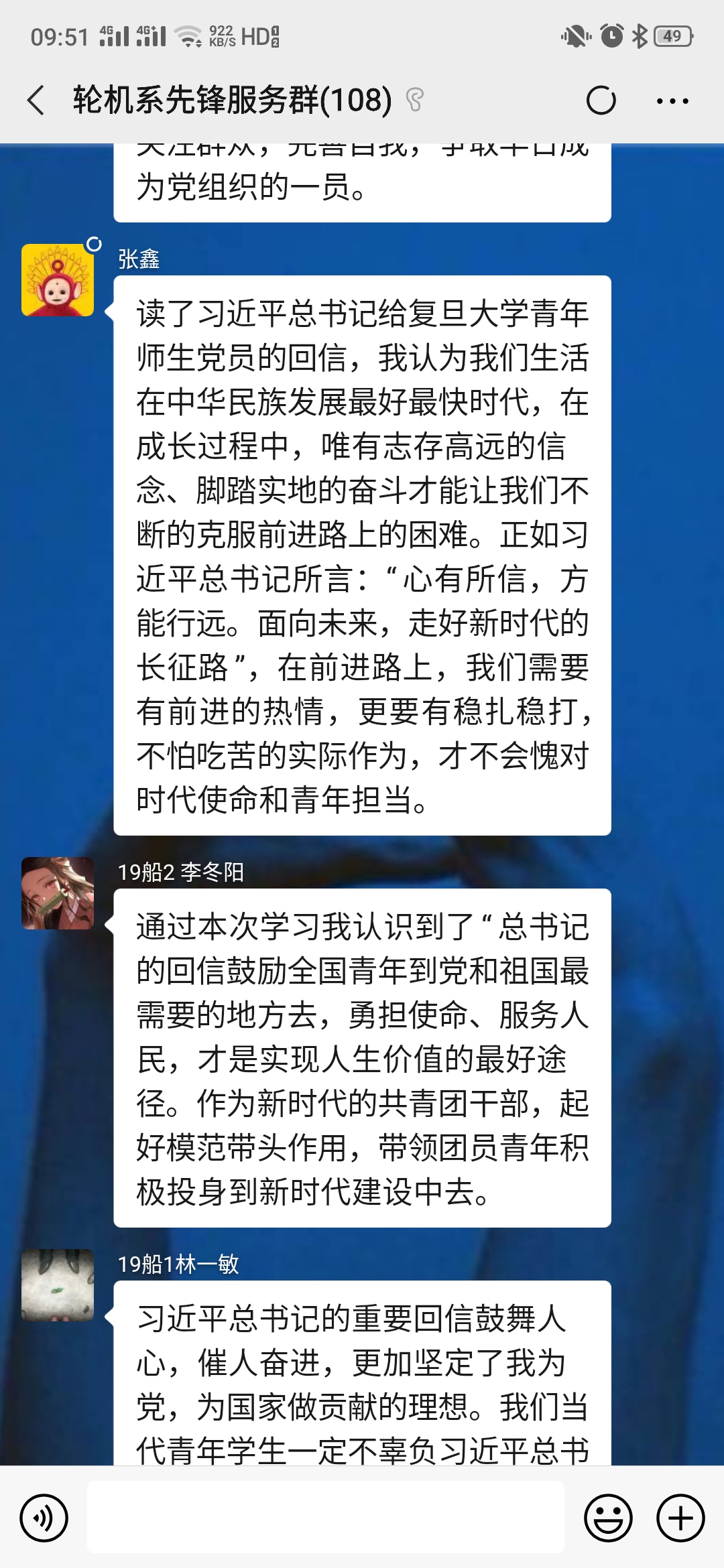Viewport: 724px width, 1568px height.
Task: Open 19船2 李冬阳's avatar
Action: pyautogui.click(x=58, y=893)
